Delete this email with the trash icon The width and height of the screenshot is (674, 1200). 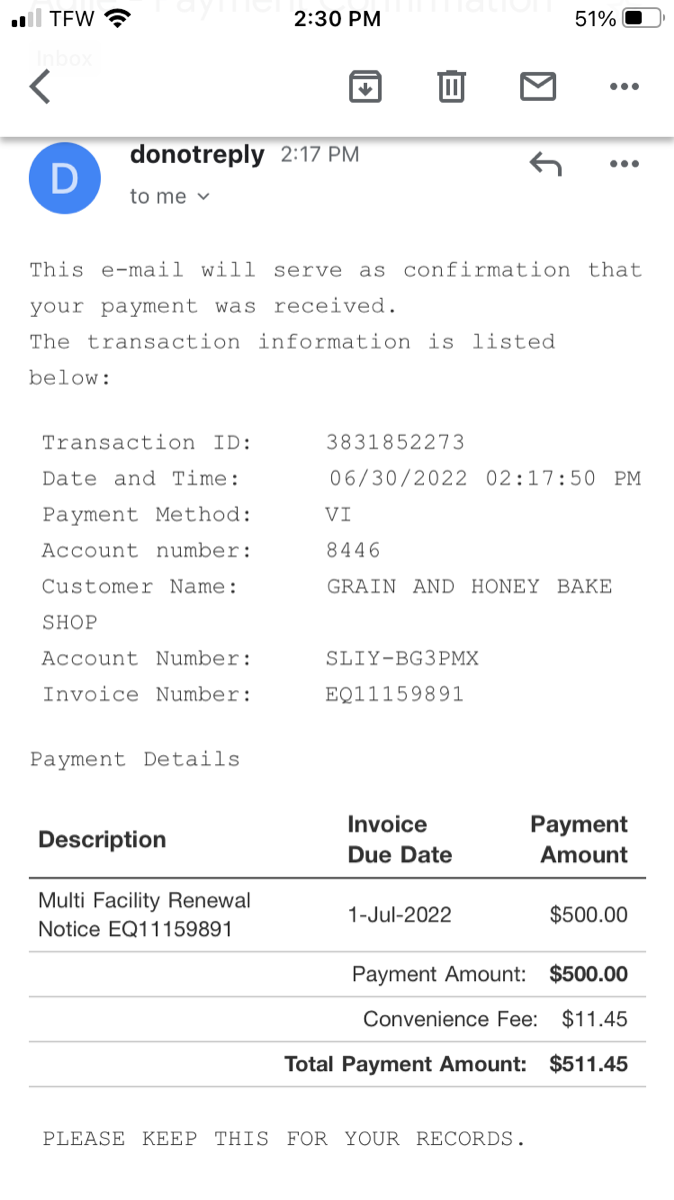[452, 87]
